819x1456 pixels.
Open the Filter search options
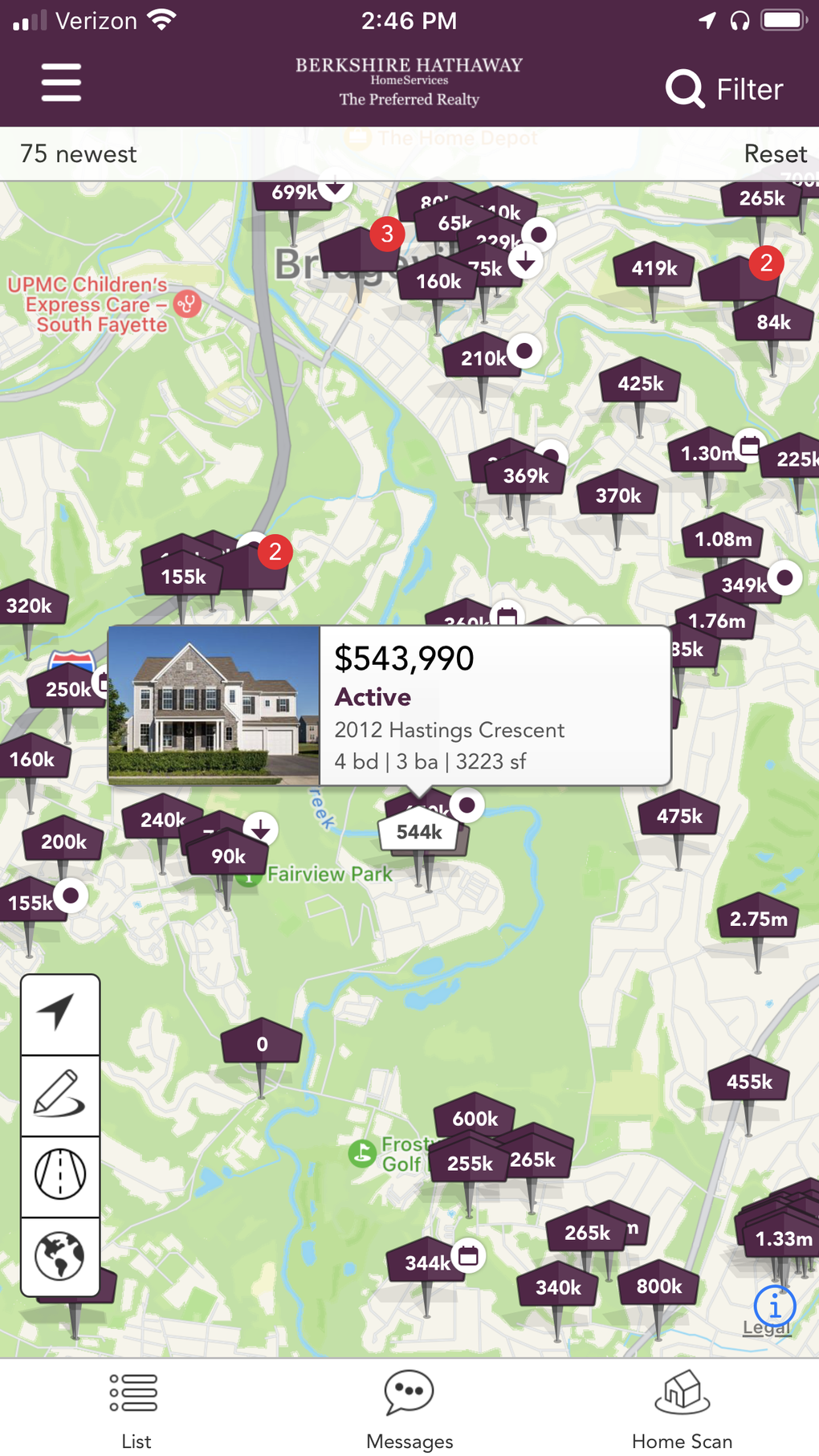pos(724,89)
